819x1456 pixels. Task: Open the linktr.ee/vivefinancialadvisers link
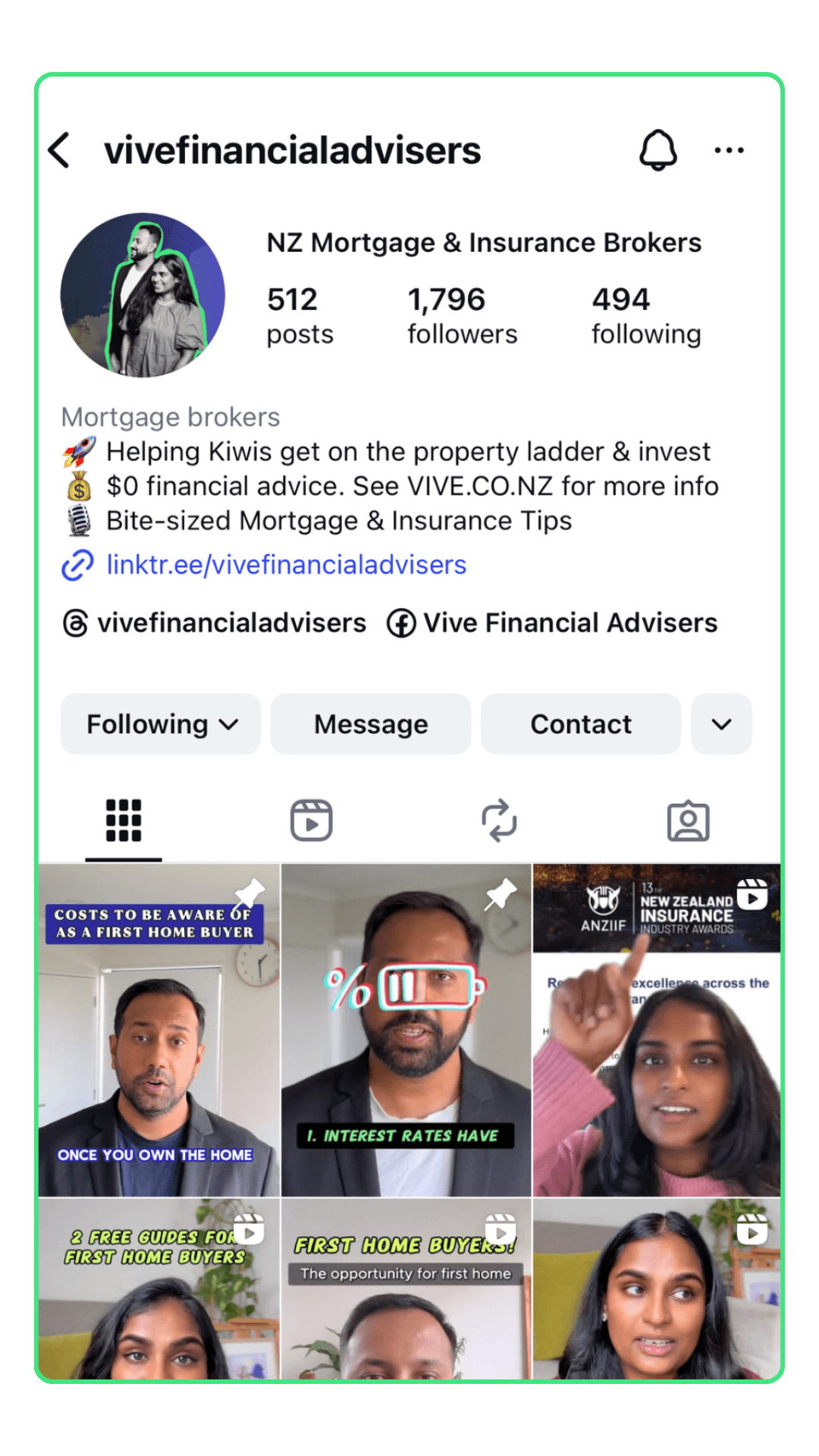pyautogui.click(x=285, y=565)
